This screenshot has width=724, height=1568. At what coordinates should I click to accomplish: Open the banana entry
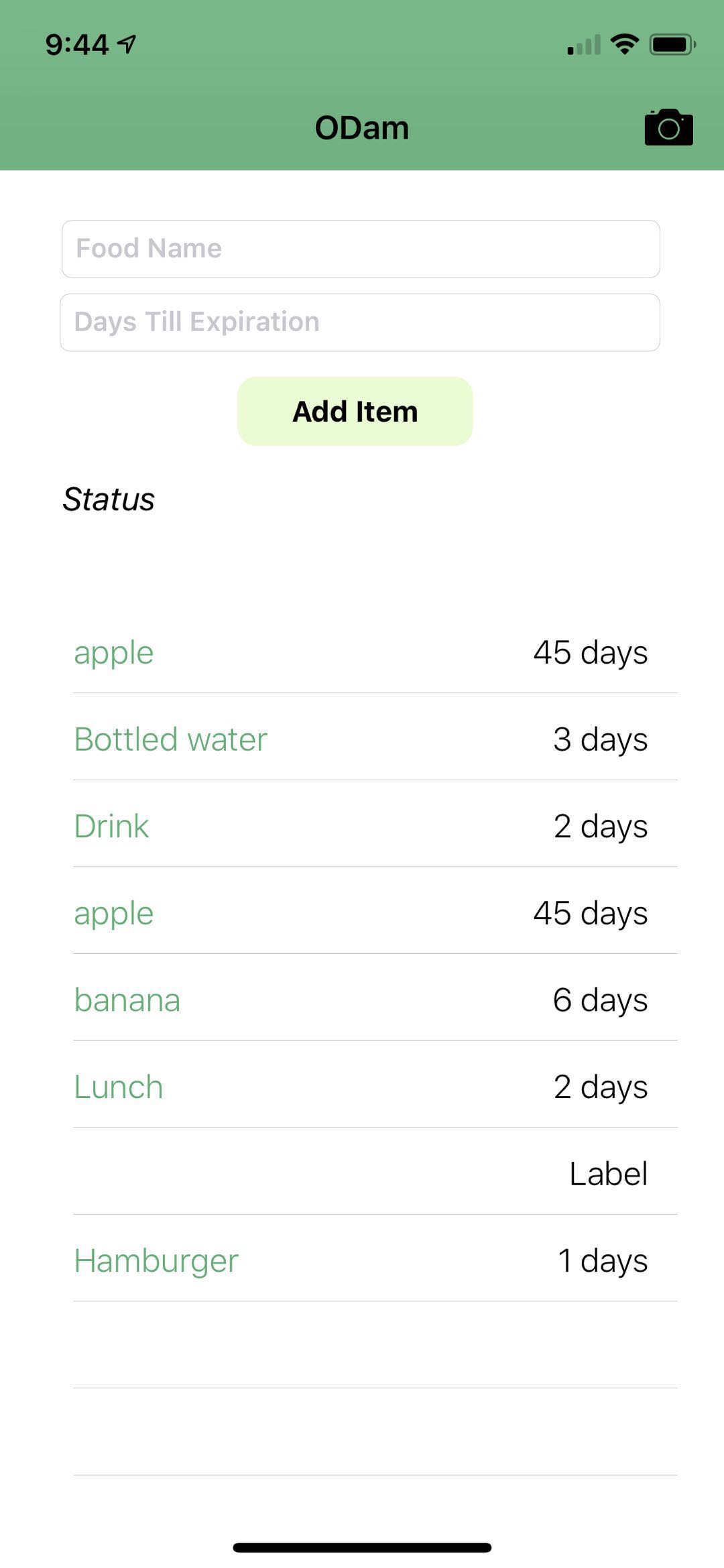pos(361,1000)
